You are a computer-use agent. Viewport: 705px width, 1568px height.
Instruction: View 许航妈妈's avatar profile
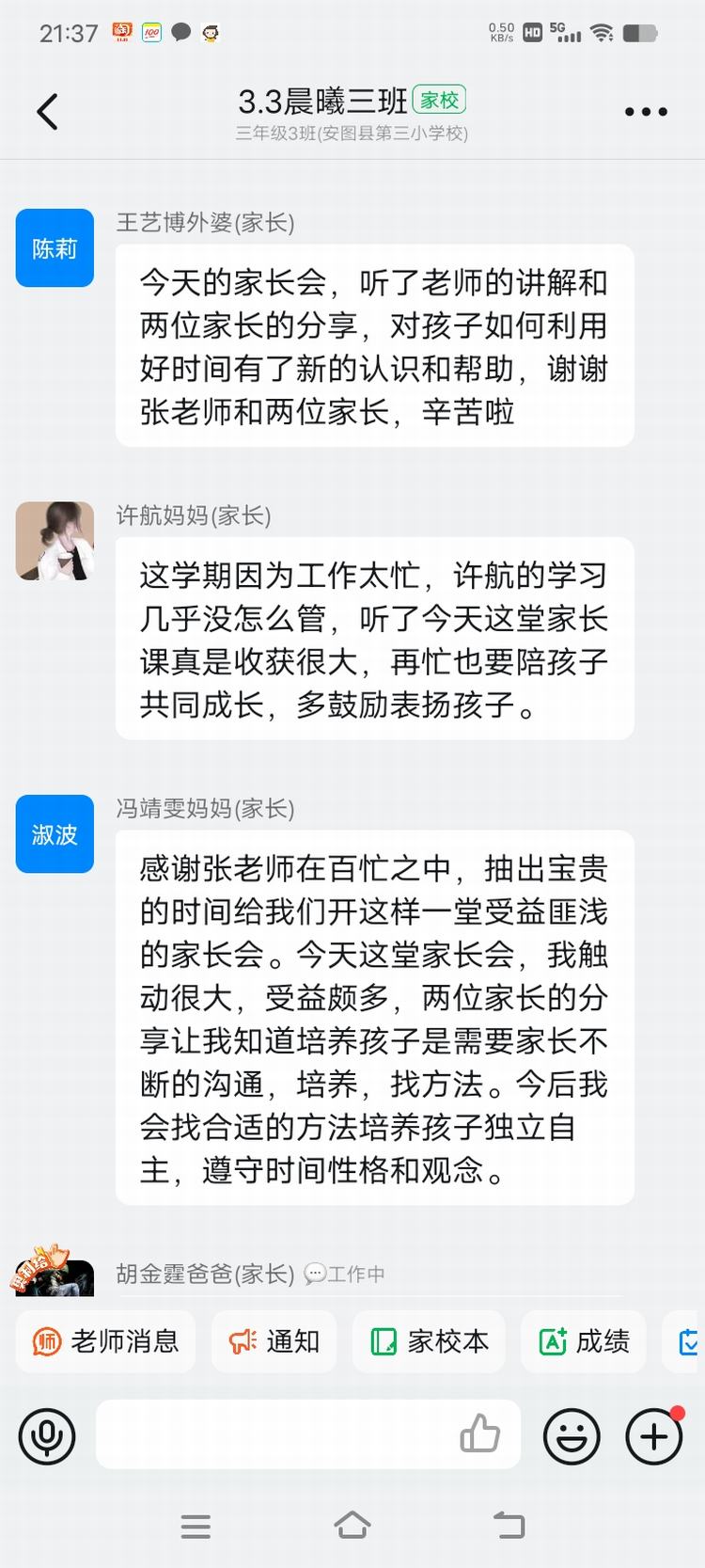(55, 541)
